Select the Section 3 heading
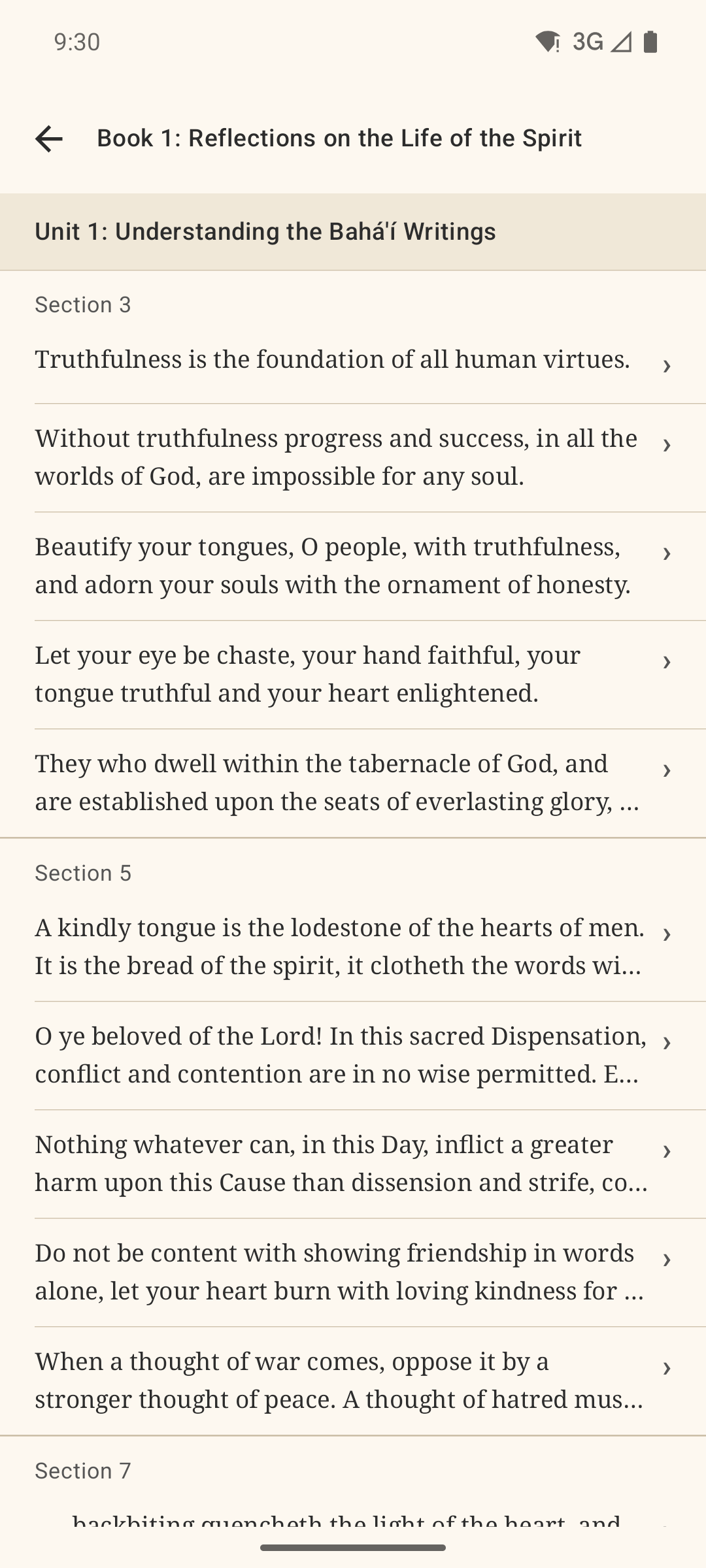706x1568 pixels. (83, 304)
